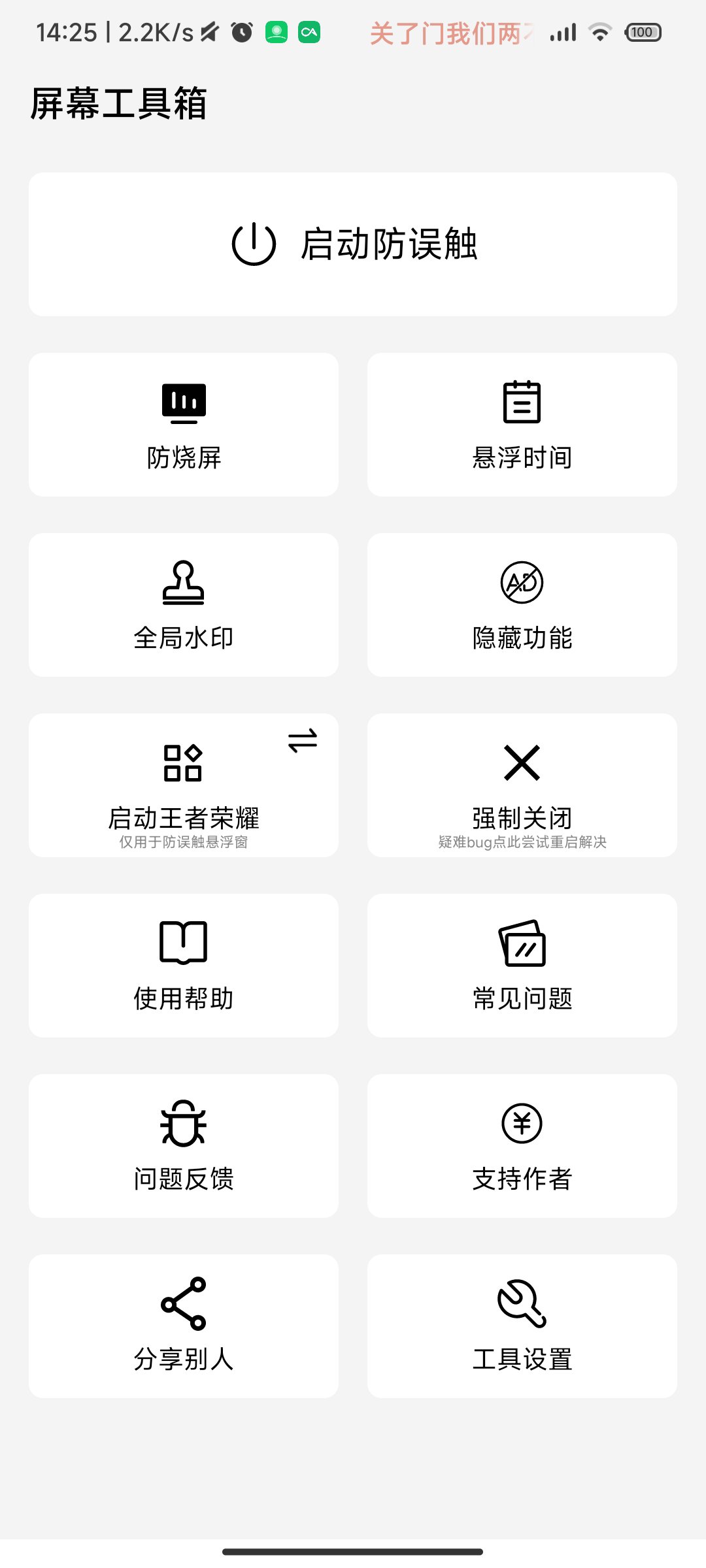The width and height of the screenshot is (706, 1568).
Task: Tap the swap arrows icon on 启动王者荣耀
Action: (303, 740)
